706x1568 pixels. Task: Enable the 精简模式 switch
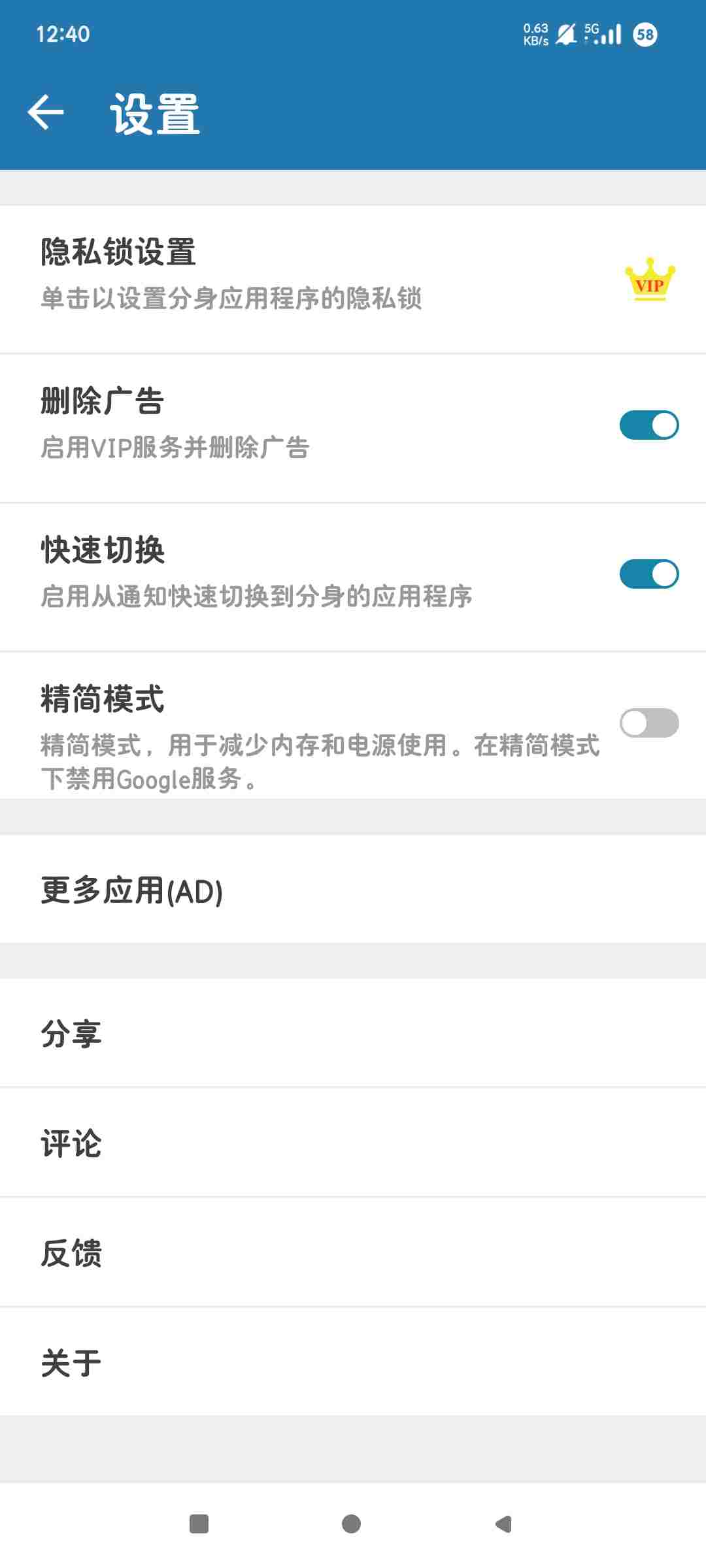pyautogui.click(x=648, y=723)
